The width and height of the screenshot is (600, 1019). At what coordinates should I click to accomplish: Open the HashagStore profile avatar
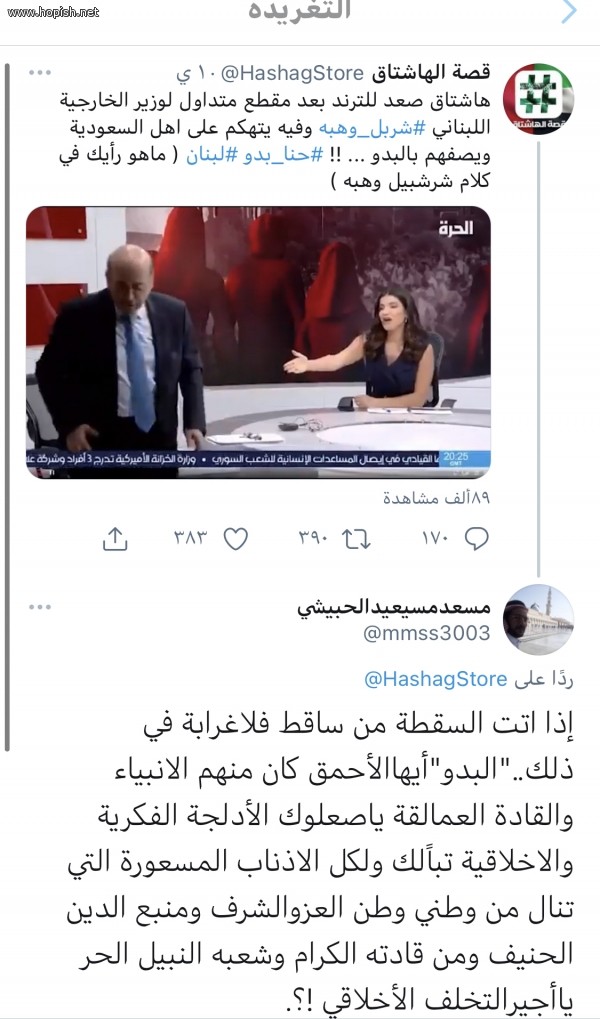click(x=537, y=100)
